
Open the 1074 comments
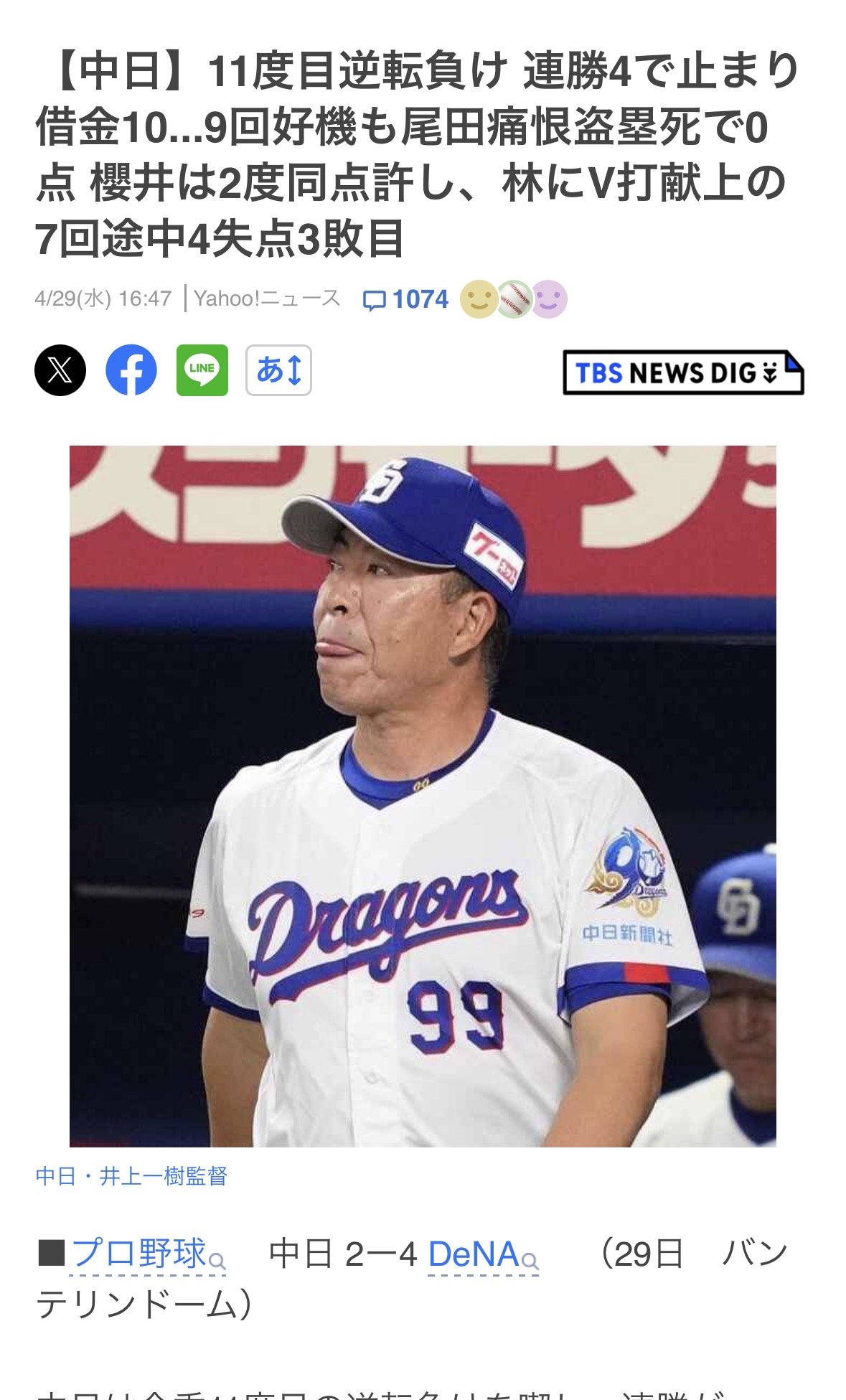(x=406, y=299)
